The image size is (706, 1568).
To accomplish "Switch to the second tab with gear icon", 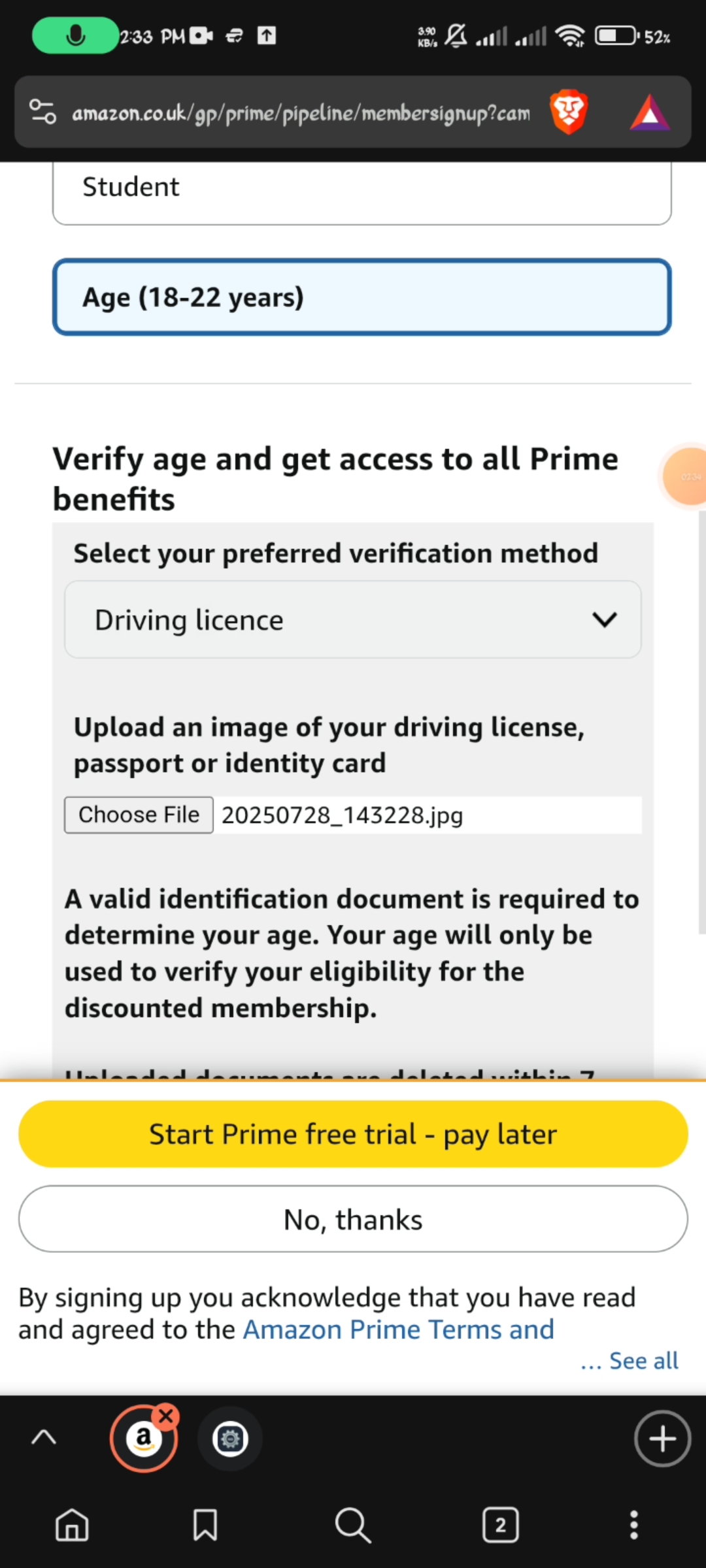I will click(230, 1439).
